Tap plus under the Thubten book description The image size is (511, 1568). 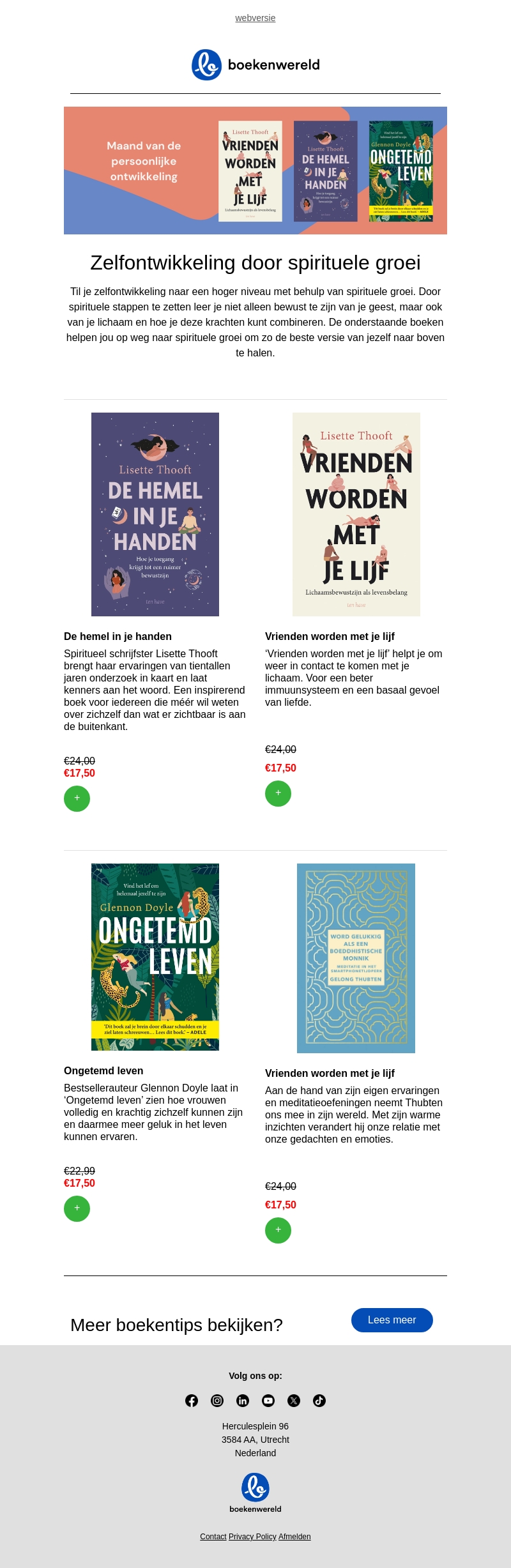pyautogui.click(x=278, y=1230)
